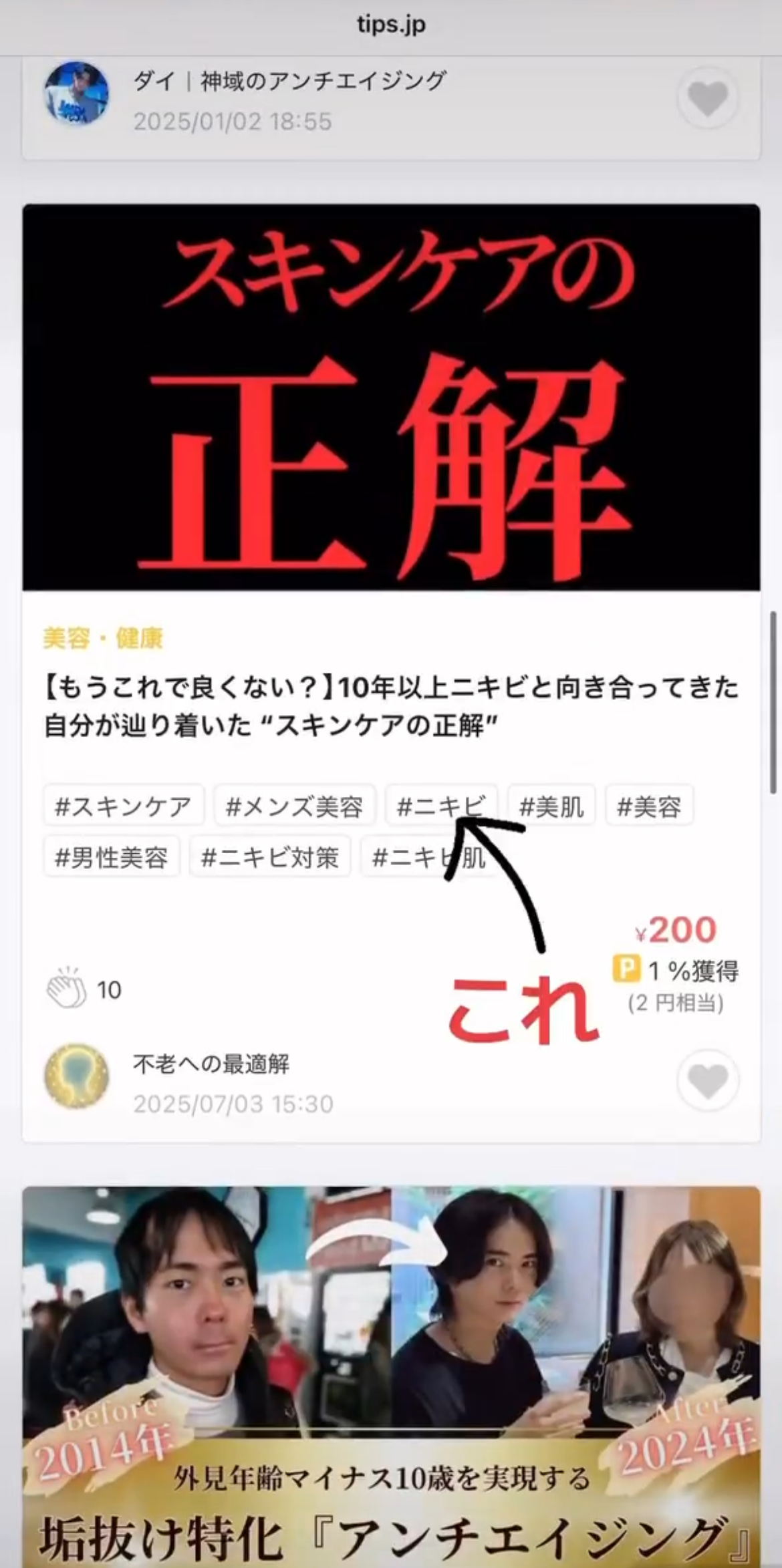View author profile 不老への最適解

click(211, 1064)
